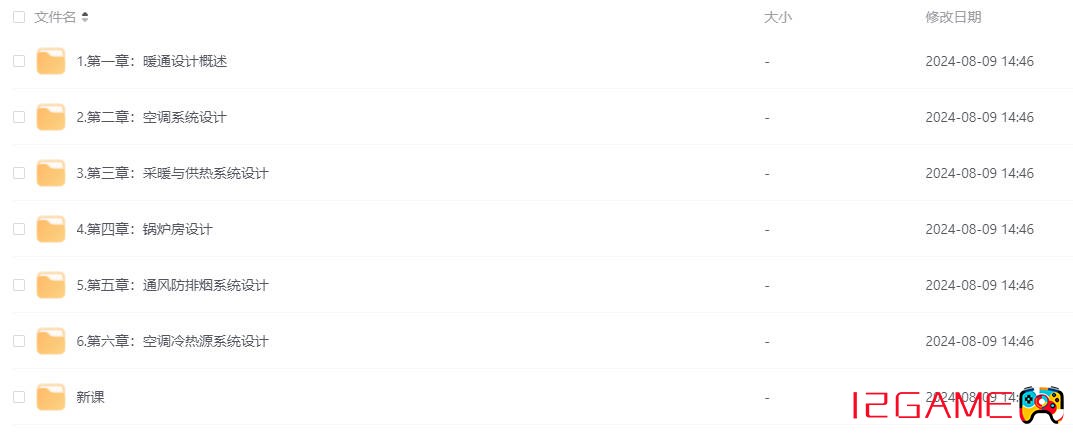Select all files with header checkbox
Viewport: 1073px width, 439px height.
point(19,17)
